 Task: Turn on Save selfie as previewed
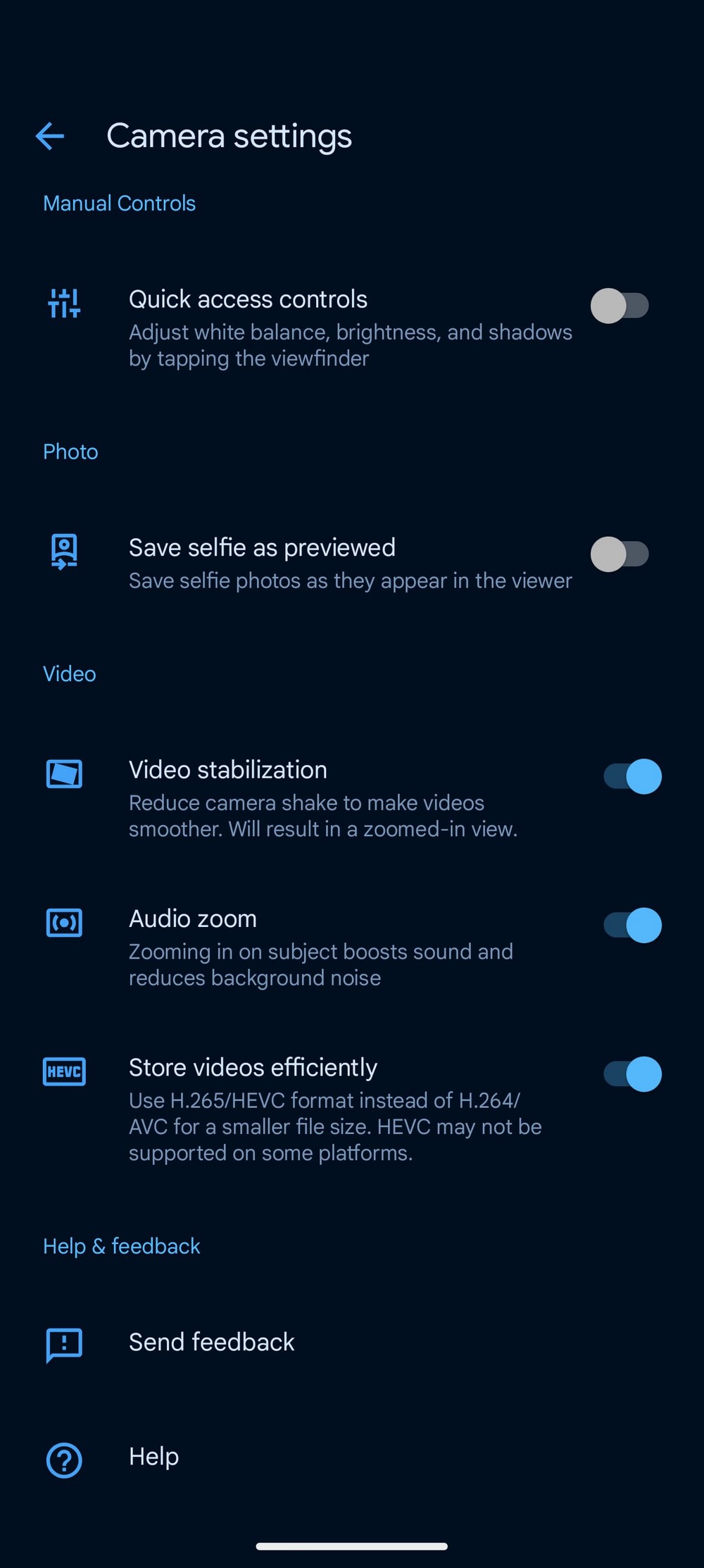pyautogui.click(x=620, y=554)
